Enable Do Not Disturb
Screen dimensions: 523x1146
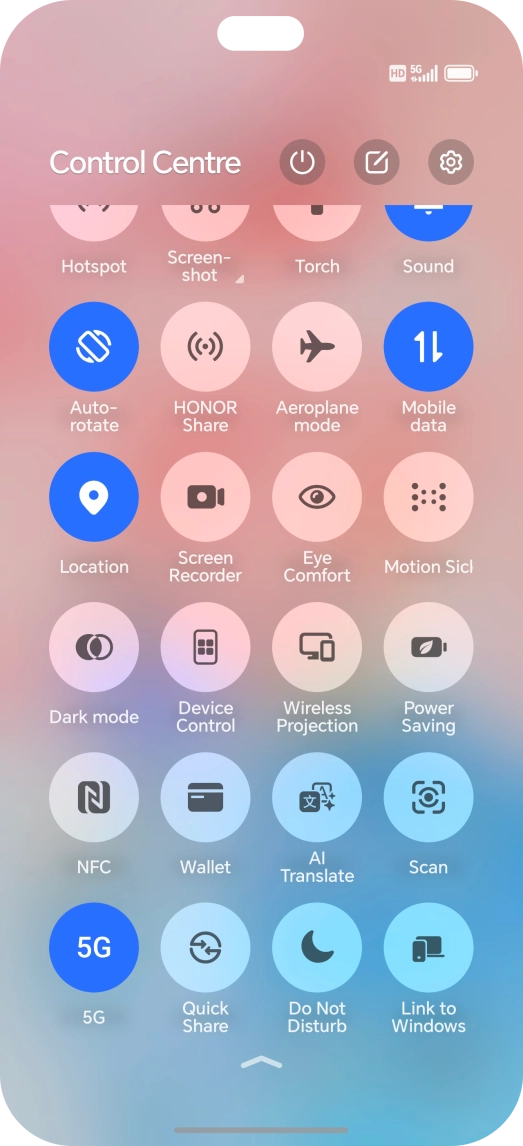pos(317,947)
